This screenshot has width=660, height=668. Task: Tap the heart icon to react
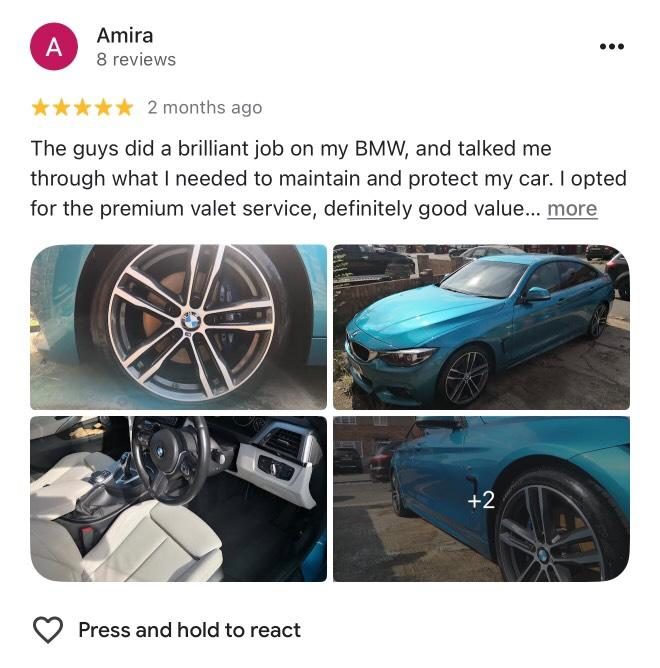(48, 630)
